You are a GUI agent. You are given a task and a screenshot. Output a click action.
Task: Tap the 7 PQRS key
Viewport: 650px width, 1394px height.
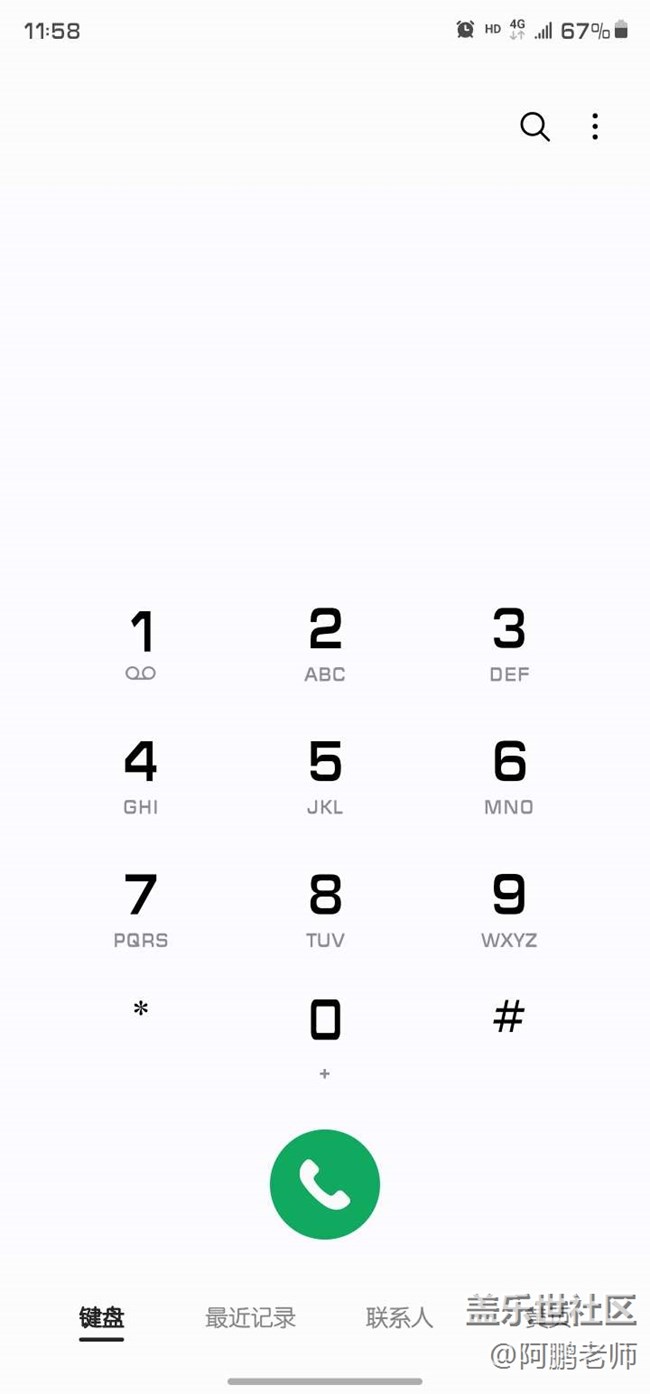pyautogui.click(x=141, y=911)
